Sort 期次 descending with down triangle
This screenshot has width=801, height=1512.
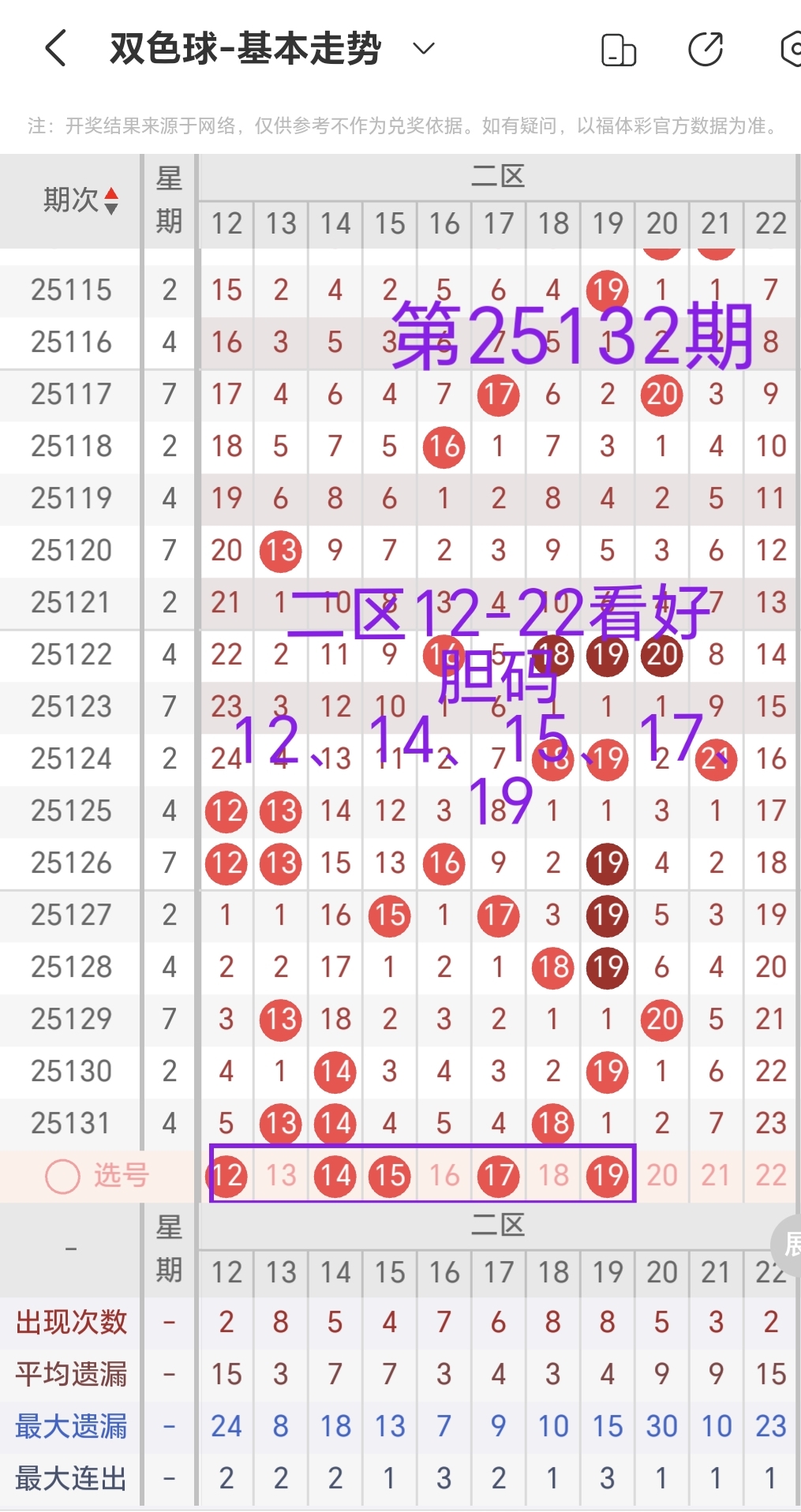click(110, 207)
